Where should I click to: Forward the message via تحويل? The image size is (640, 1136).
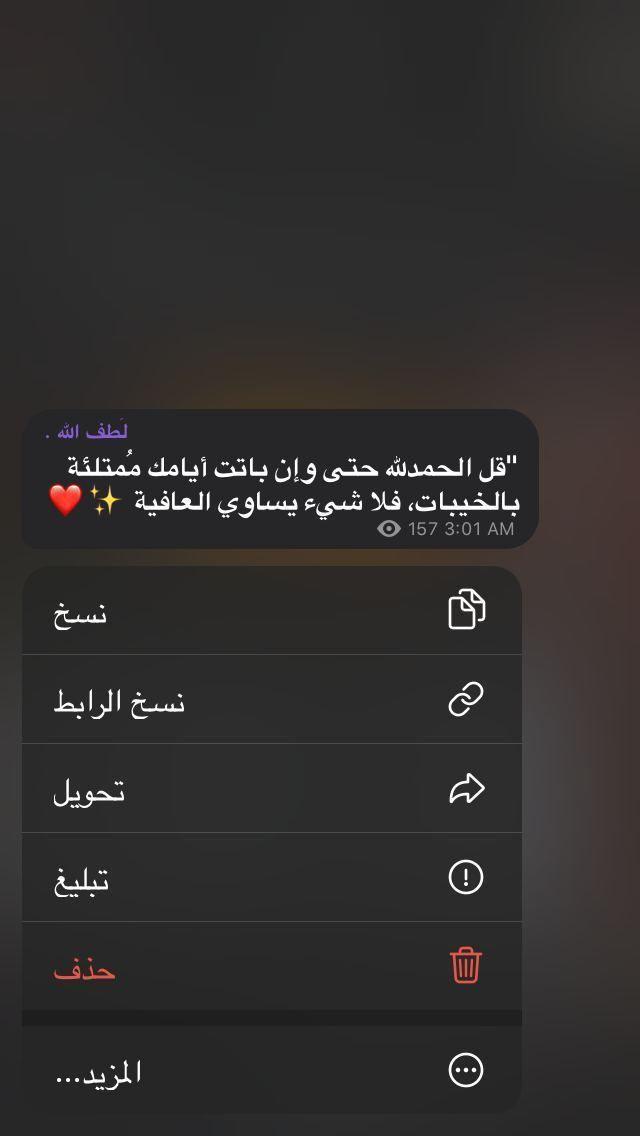[271, 789]
